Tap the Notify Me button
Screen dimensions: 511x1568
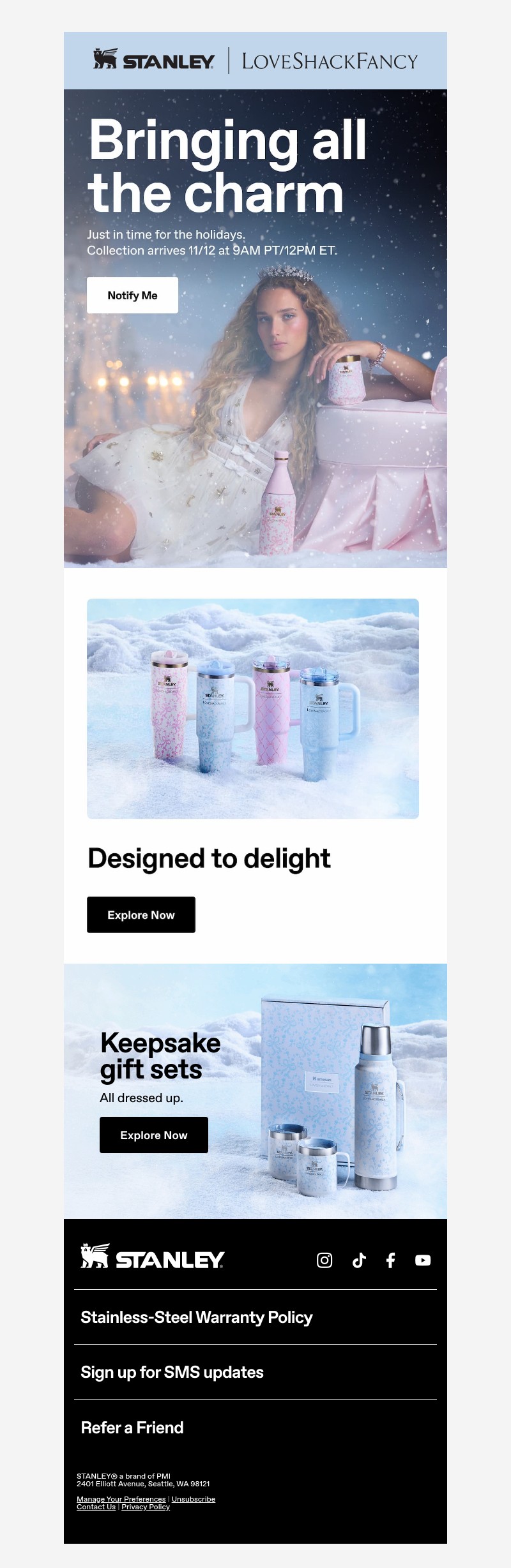click(x=132, y=295)
